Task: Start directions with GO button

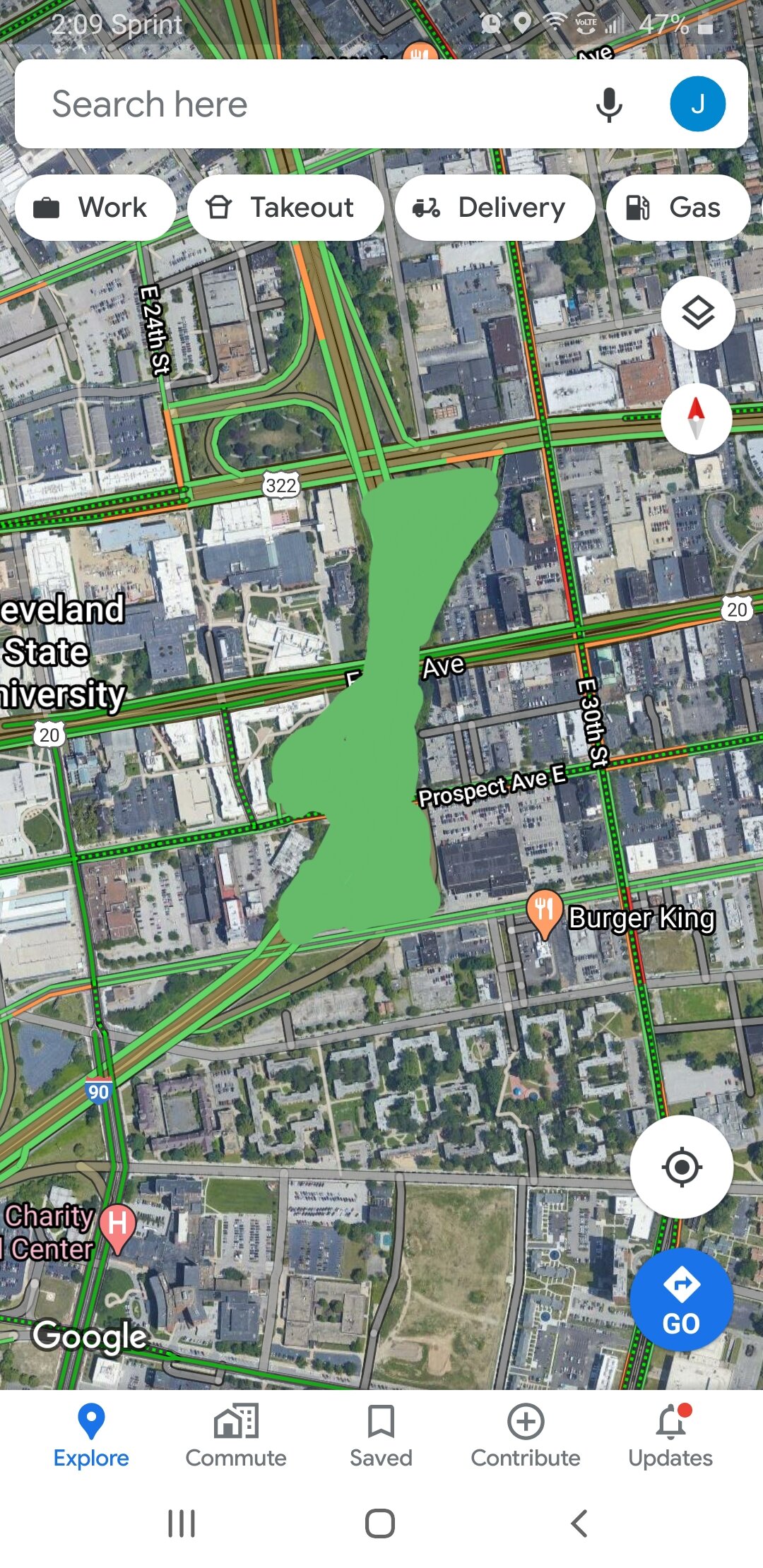Action: [x=682, y=1300]
